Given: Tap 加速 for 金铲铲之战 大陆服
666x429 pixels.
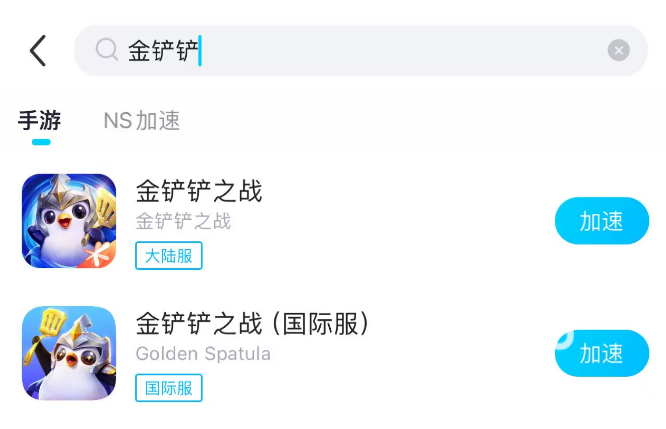Looking at the screenshot, I should pos(601,221).
